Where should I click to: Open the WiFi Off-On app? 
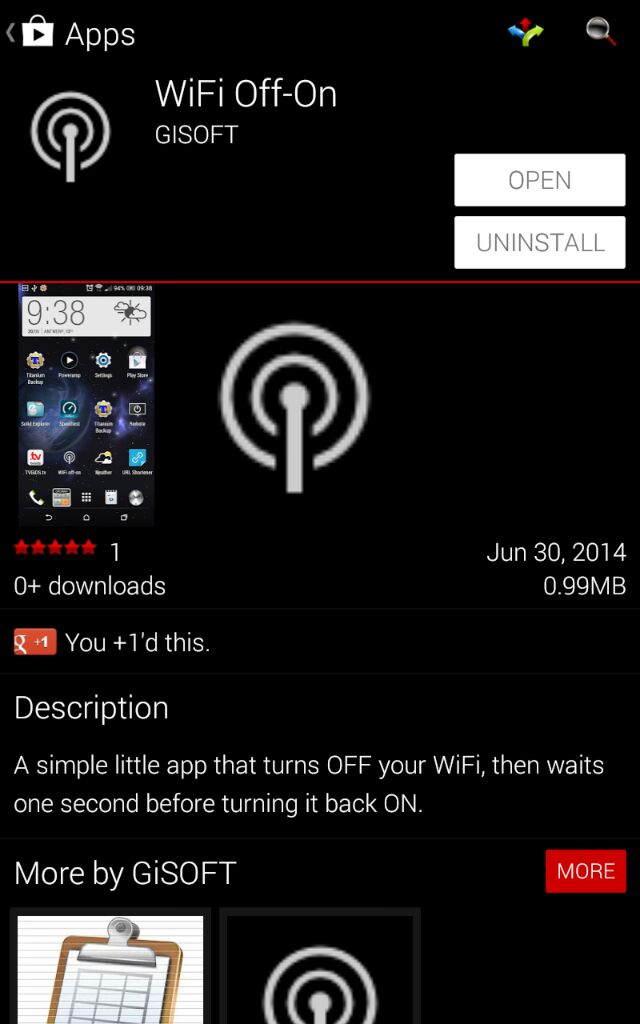(539, 181)
